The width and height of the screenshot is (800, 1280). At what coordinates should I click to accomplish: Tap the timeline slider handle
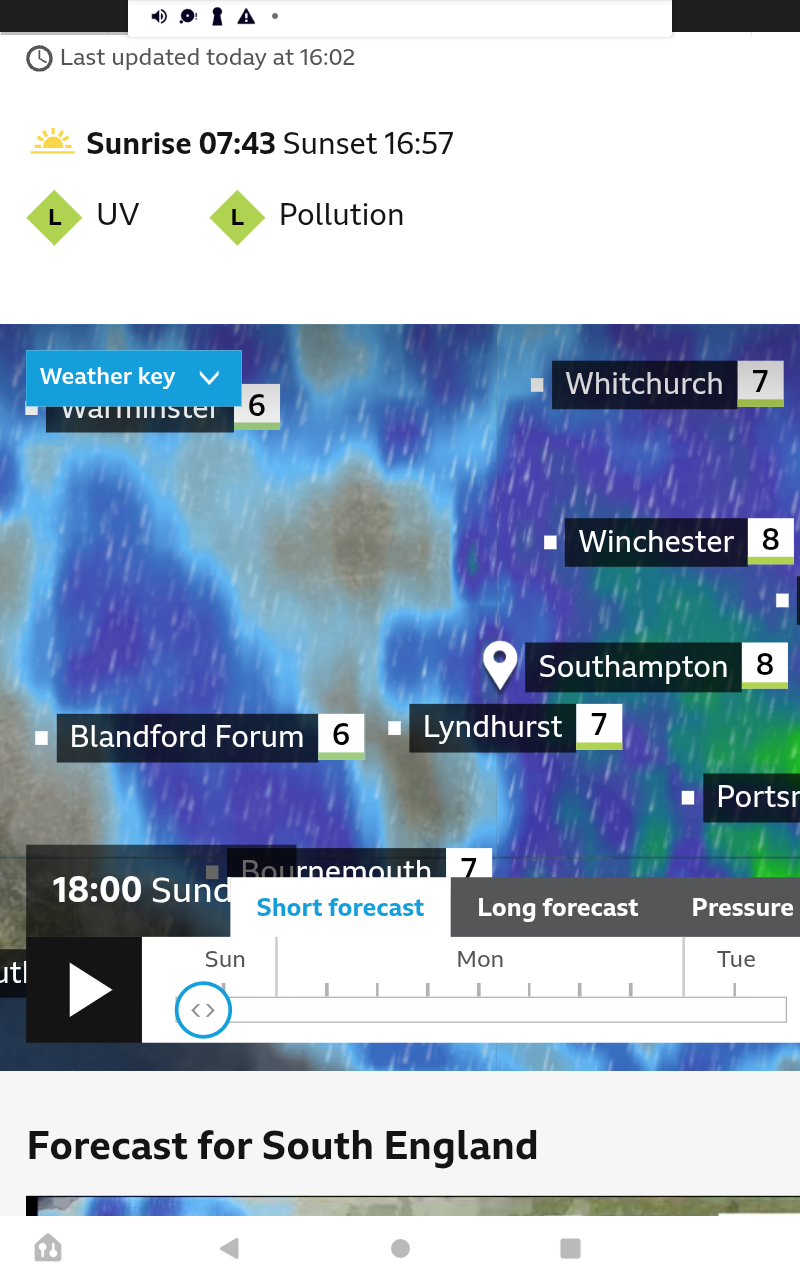click(x=203, y=1010)
